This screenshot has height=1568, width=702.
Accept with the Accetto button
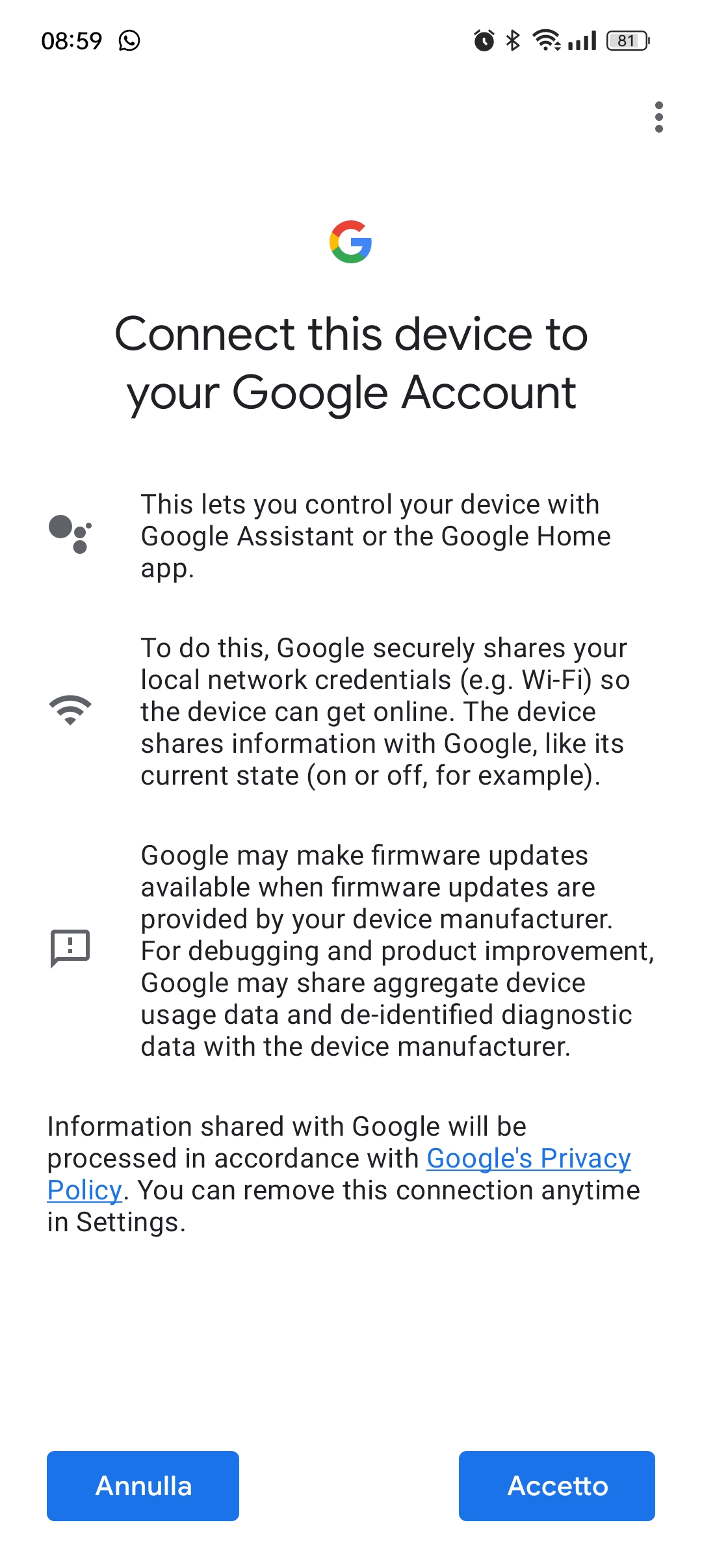556,1486
